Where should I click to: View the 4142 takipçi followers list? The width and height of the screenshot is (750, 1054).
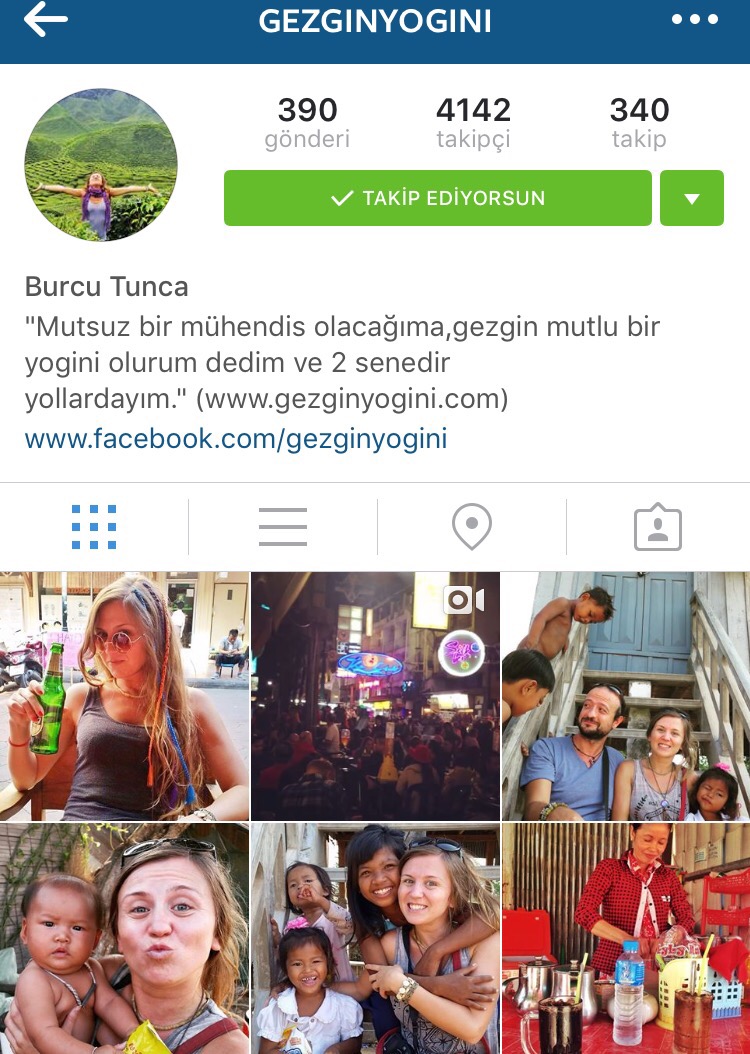click(x=473, y=123)
